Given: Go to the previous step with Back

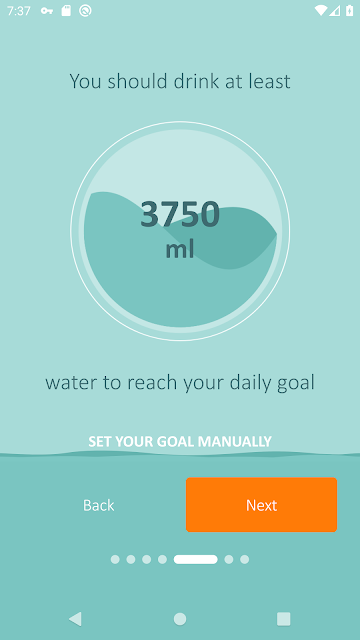Looking at the screenshot, I should pyautogui.click(x=98, y=505).
